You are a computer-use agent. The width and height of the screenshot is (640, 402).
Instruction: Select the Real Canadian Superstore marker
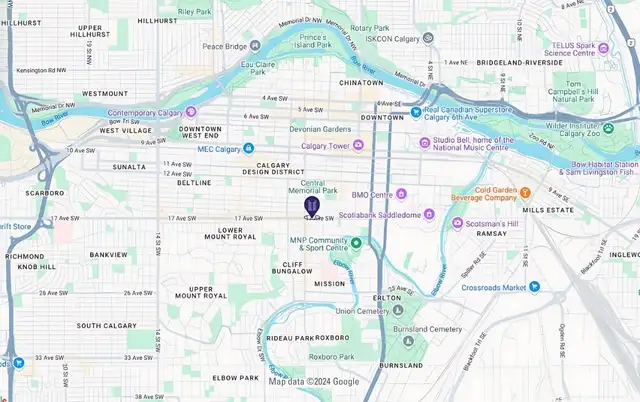pos(415,112)
